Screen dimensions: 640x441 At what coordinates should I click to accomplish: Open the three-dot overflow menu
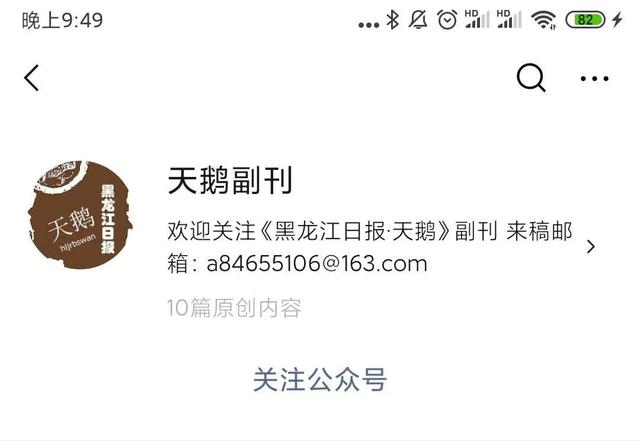pyautogui.click(x=594, y=78)
